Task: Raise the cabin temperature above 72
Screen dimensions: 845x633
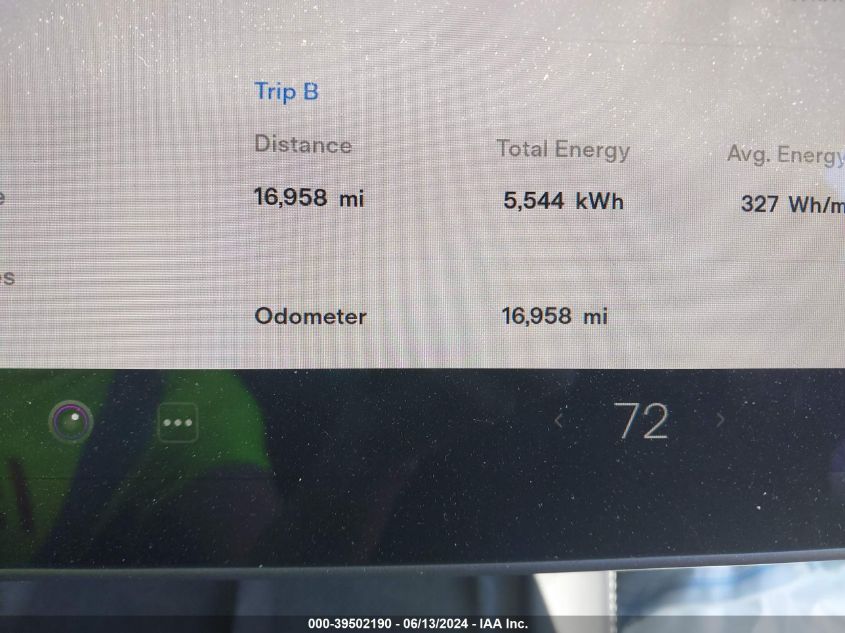Action: [x=720, y=421]
